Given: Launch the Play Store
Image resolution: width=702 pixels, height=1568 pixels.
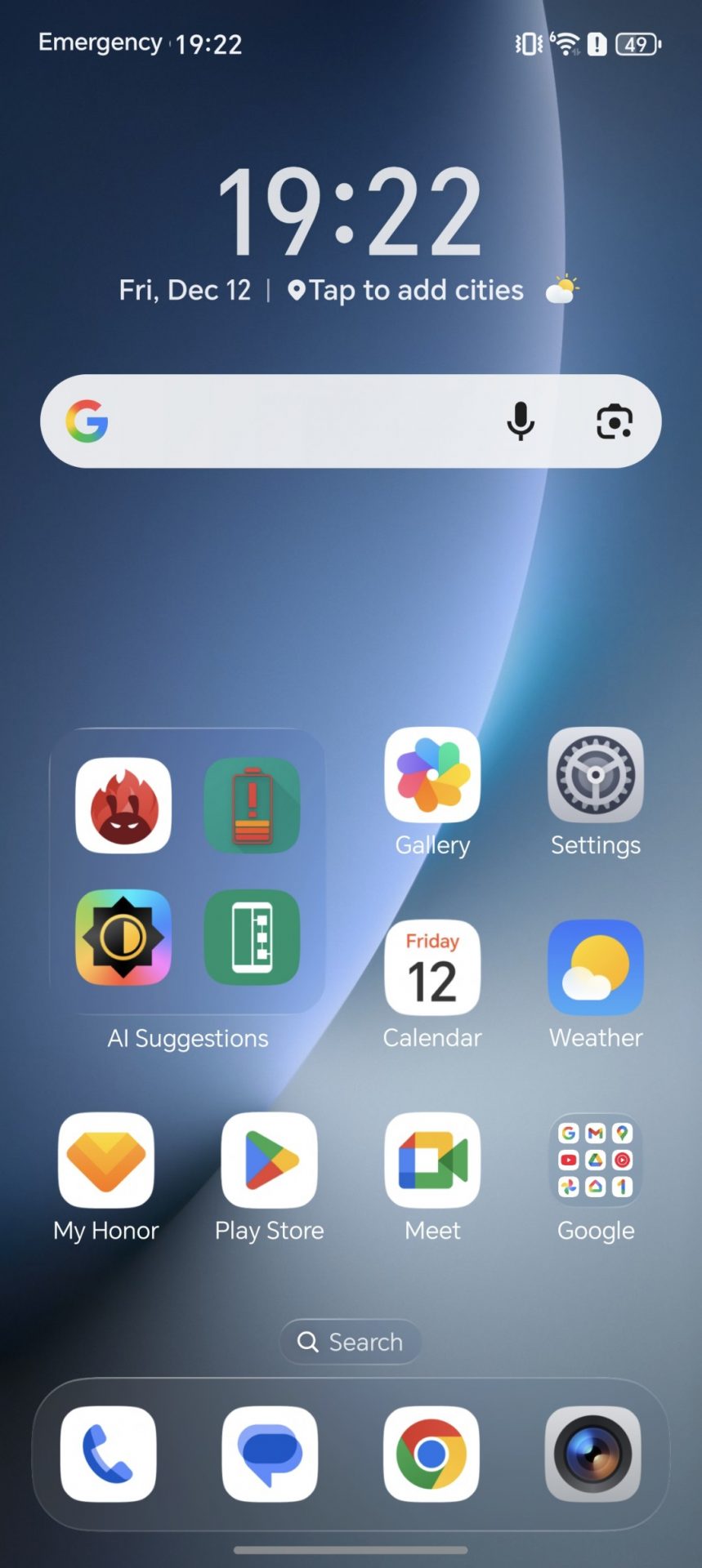Looking at the screenshot, I should coord(270,1160).
